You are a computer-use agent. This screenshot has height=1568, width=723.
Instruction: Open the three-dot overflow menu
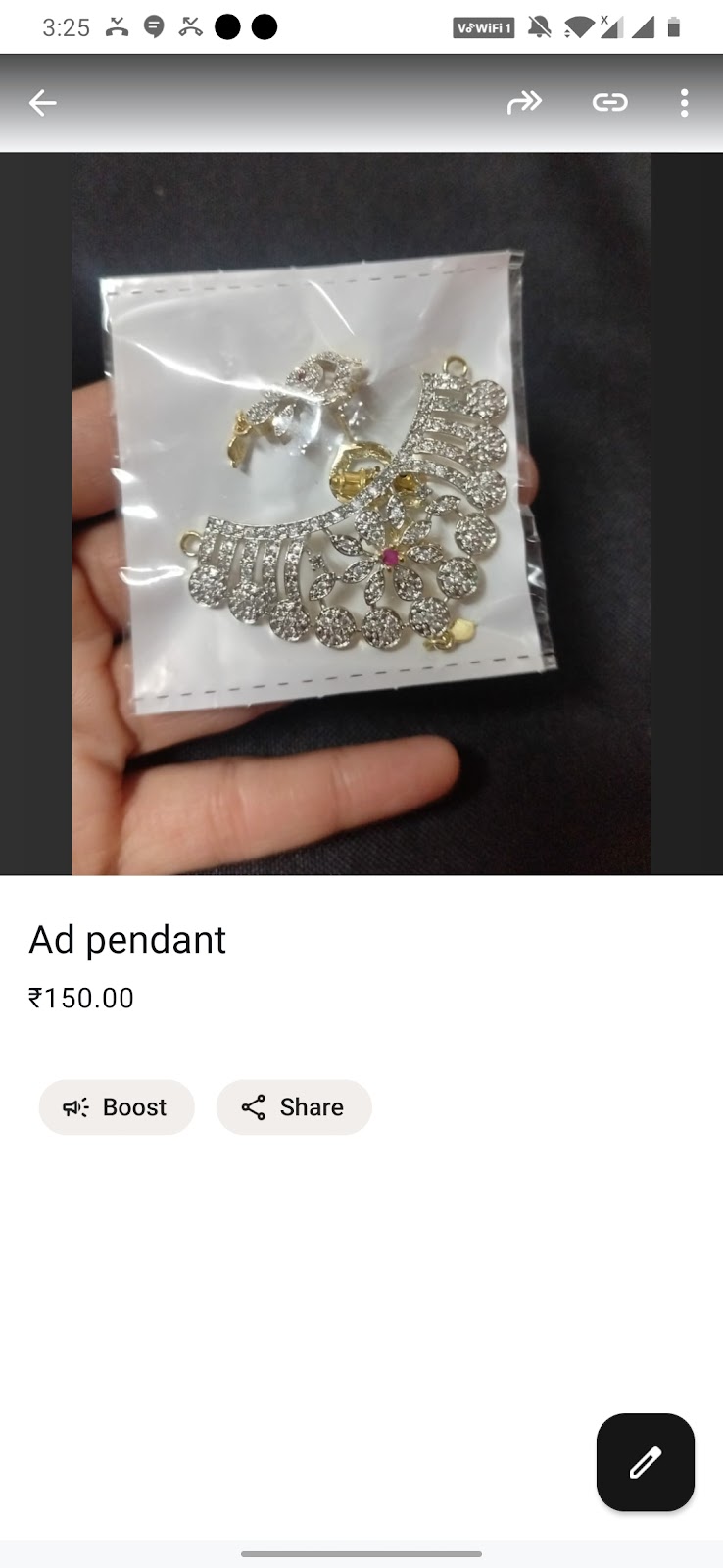(x=684, y=101)
